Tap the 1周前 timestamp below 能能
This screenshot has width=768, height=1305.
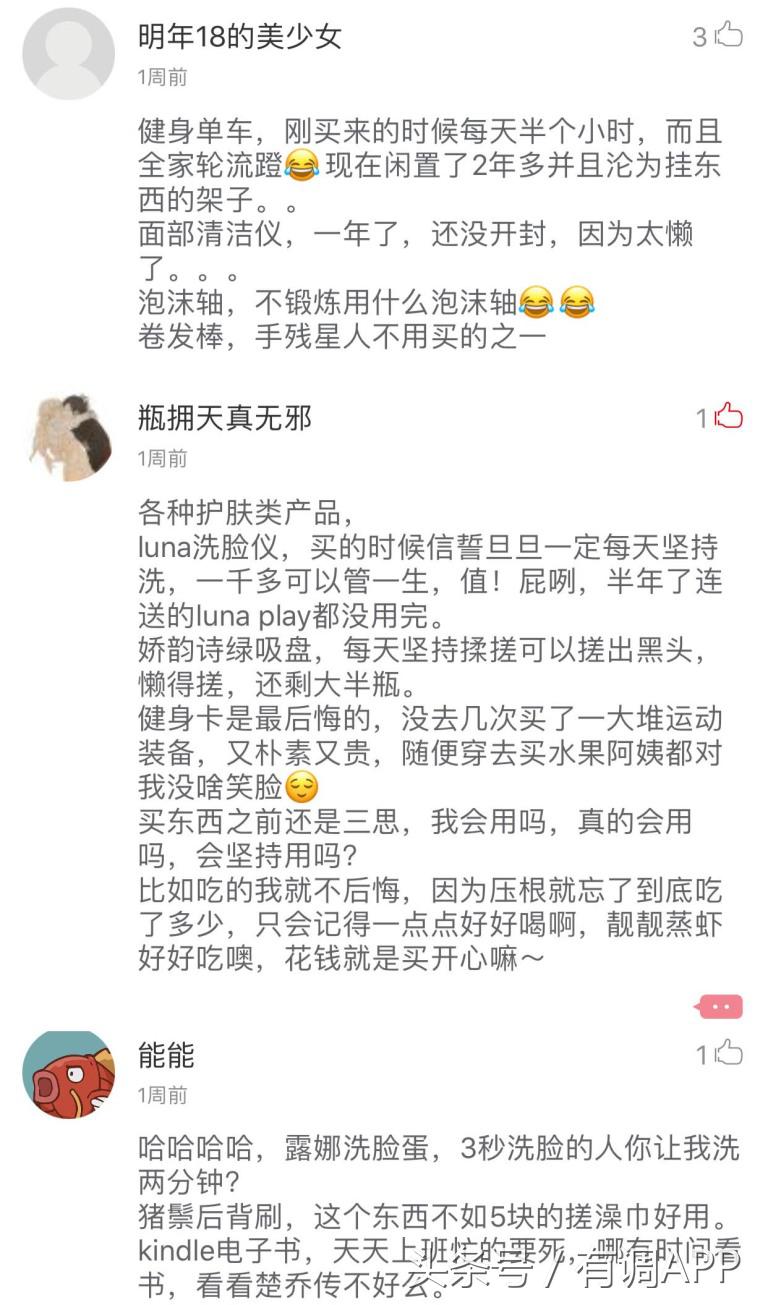tap(160, 1095)
